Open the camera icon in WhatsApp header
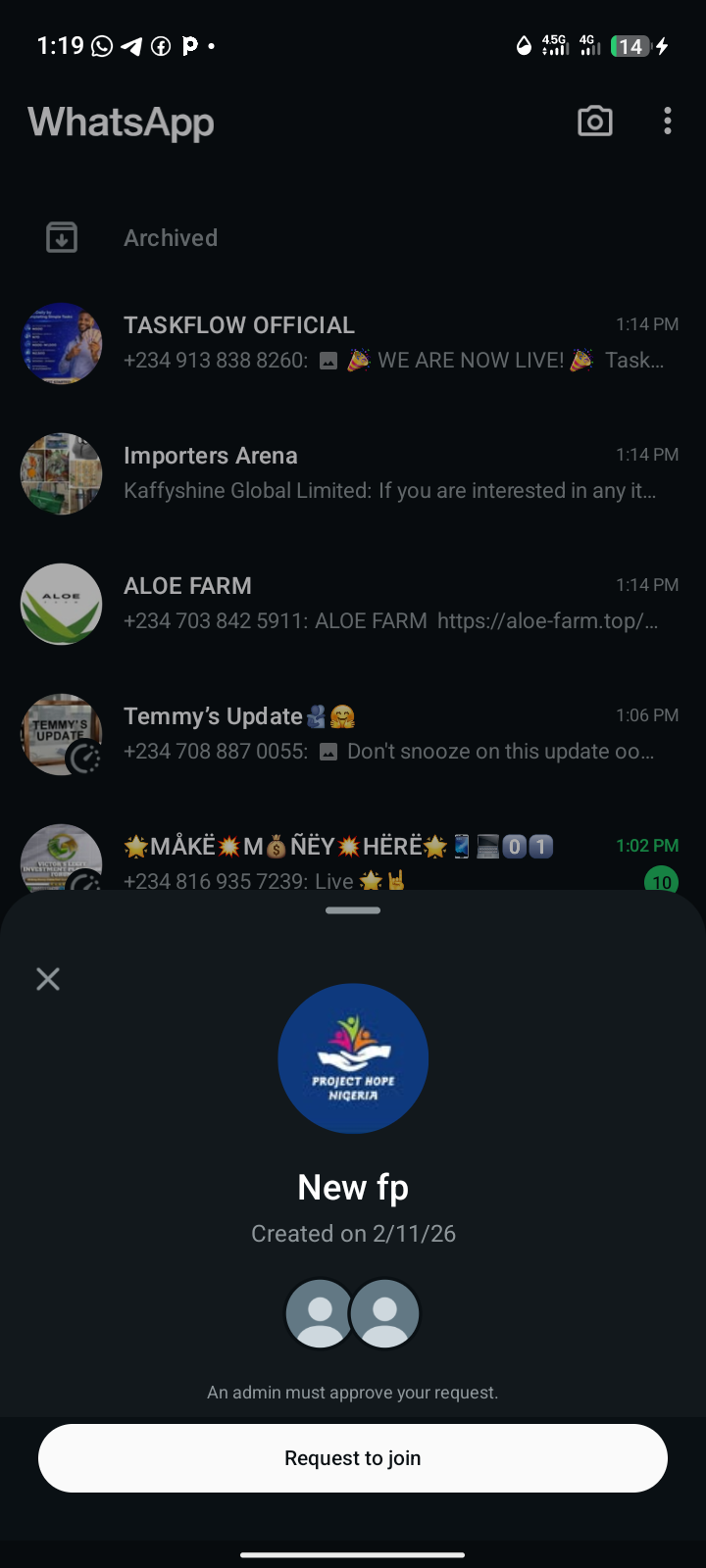 594,122
